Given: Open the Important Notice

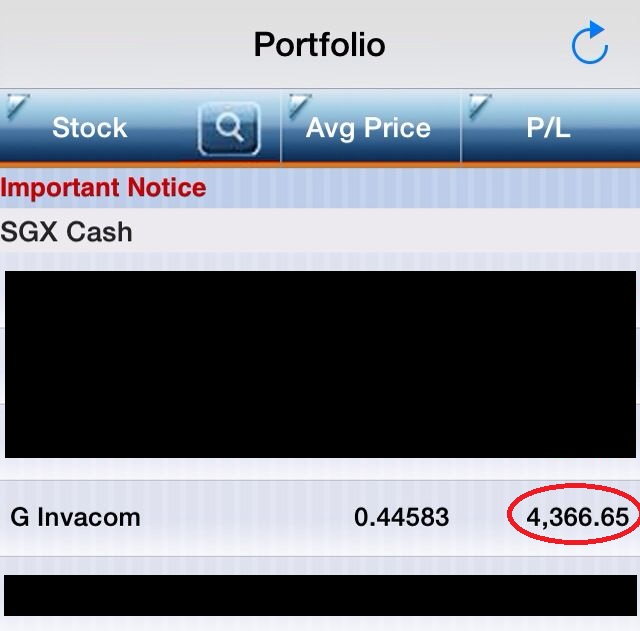Looking at the screenshot, I should click(103, 188).
